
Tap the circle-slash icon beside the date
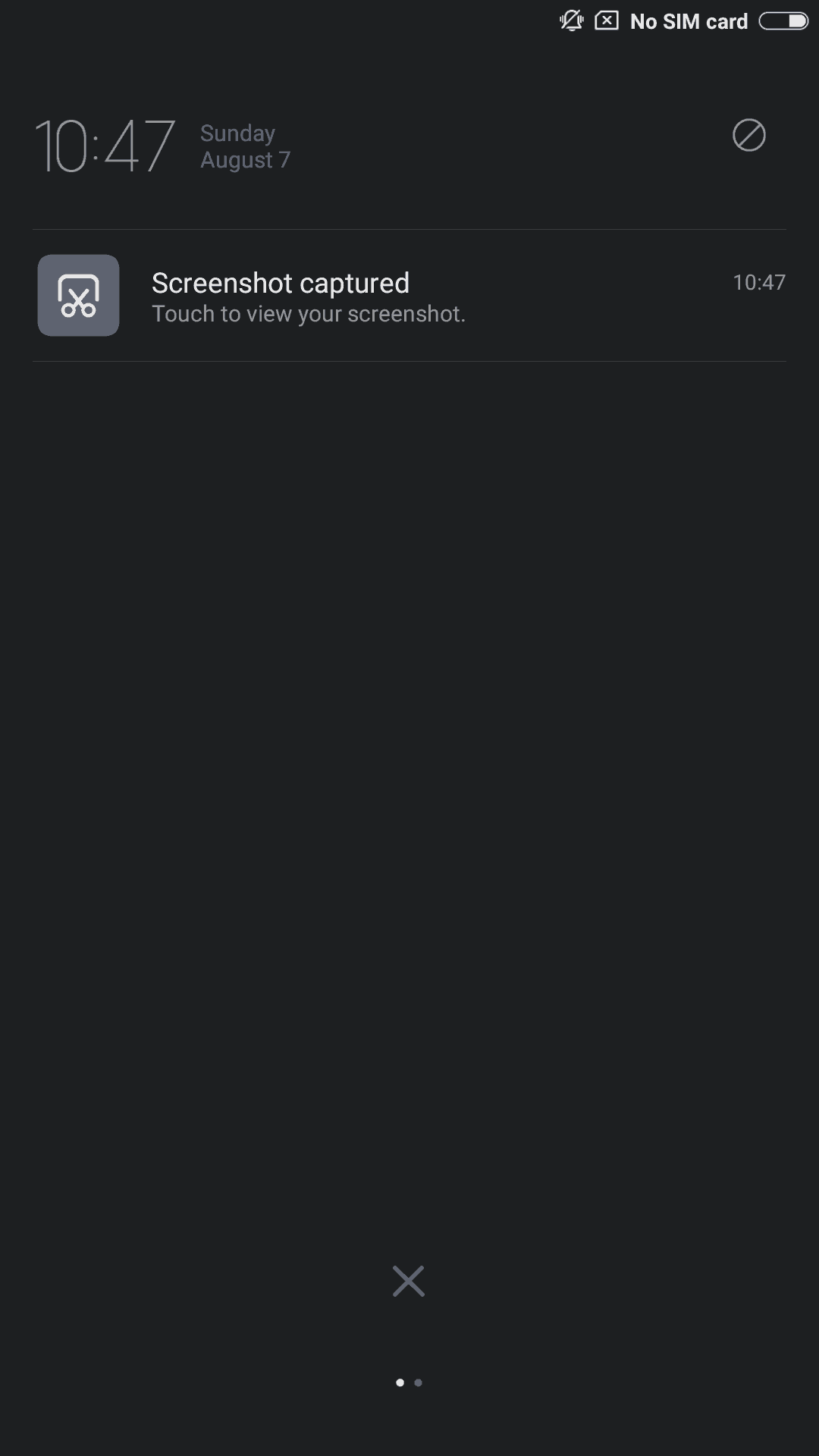click(748, 136)
